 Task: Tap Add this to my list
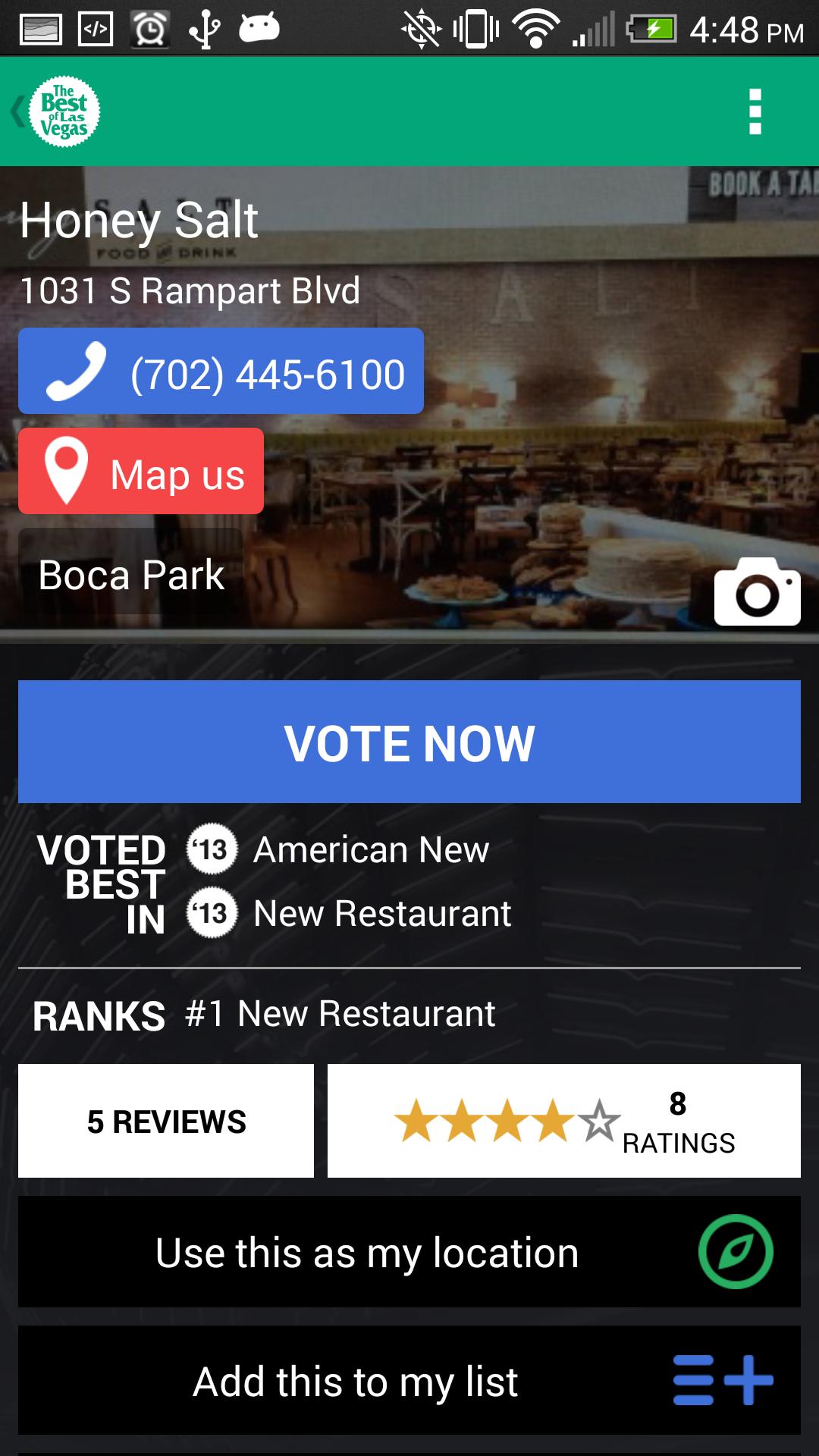(356, 1382)
